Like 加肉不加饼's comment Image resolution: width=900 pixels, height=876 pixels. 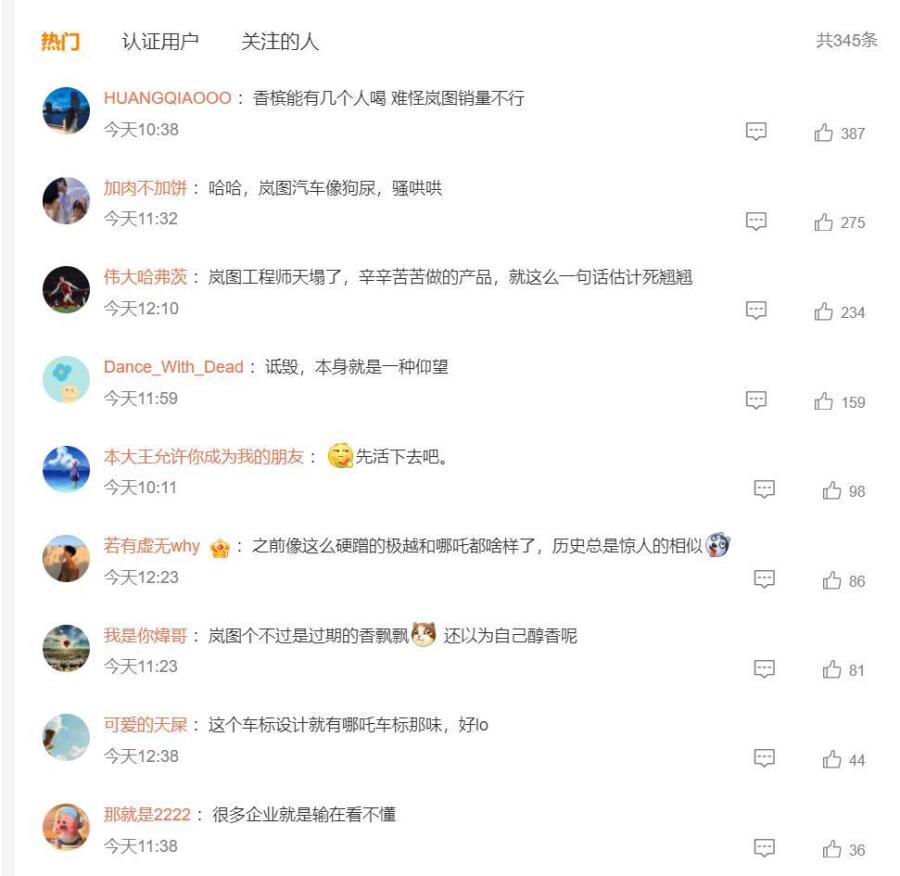click(x=824, y=223)
